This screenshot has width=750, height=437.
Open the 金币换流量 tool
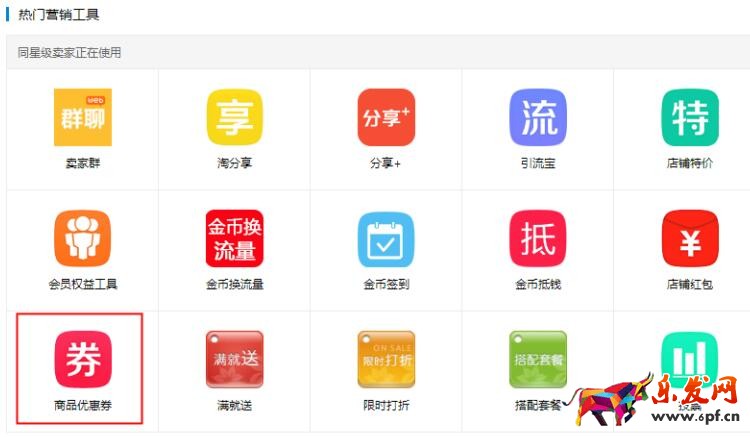coord(235,239)
